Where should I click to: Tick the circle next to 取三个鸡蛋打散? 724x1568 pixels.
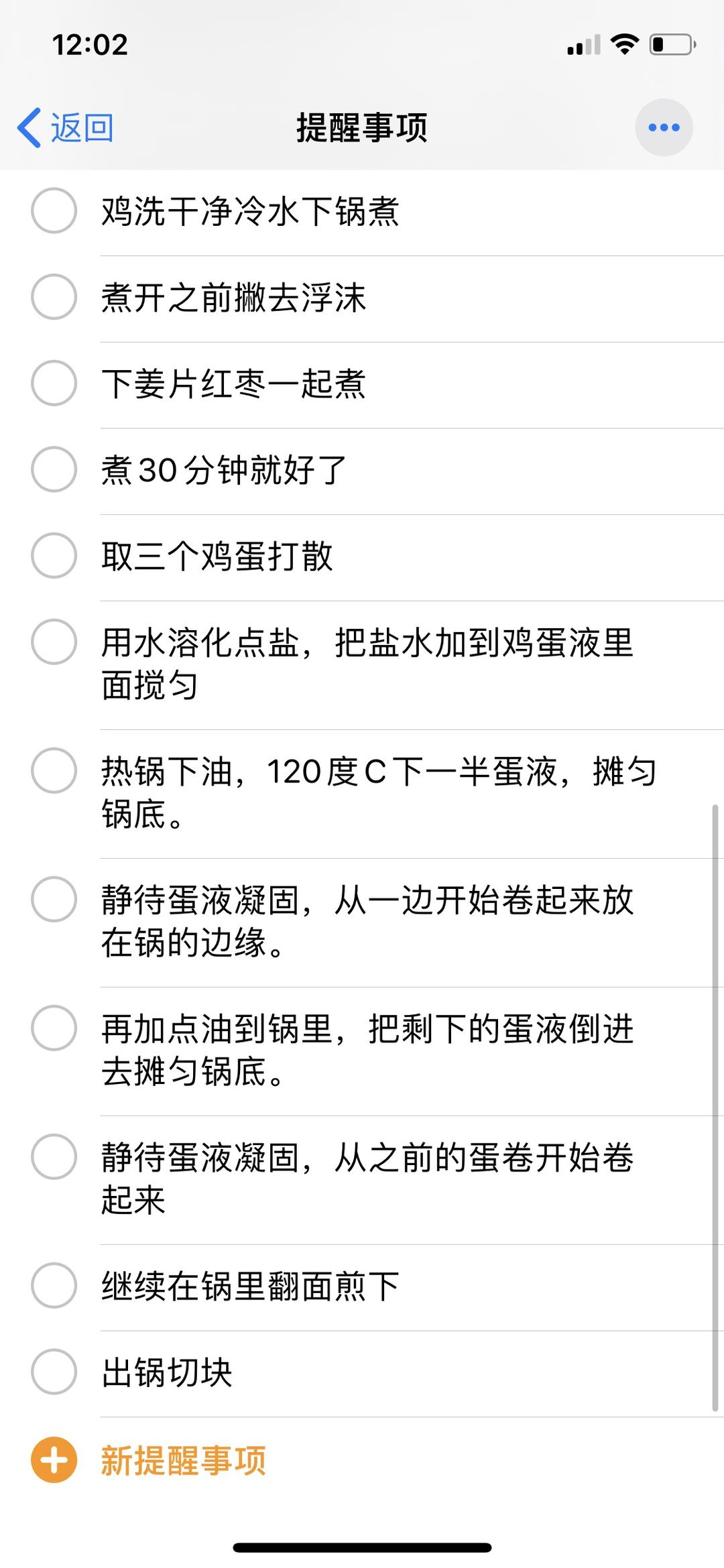pyautogui.click(x=54, y=555)
